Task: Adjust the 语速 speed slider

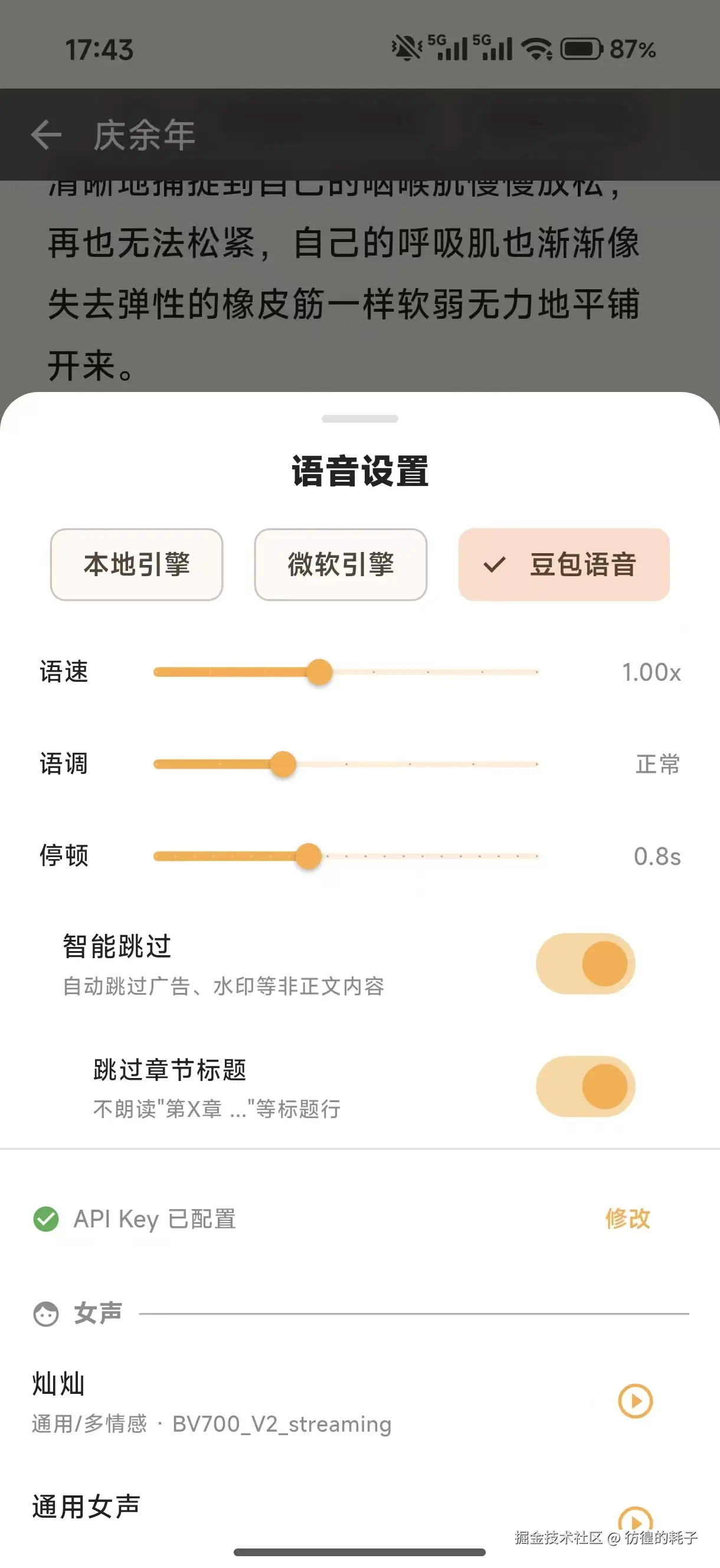Action: [x=319, y=672]
